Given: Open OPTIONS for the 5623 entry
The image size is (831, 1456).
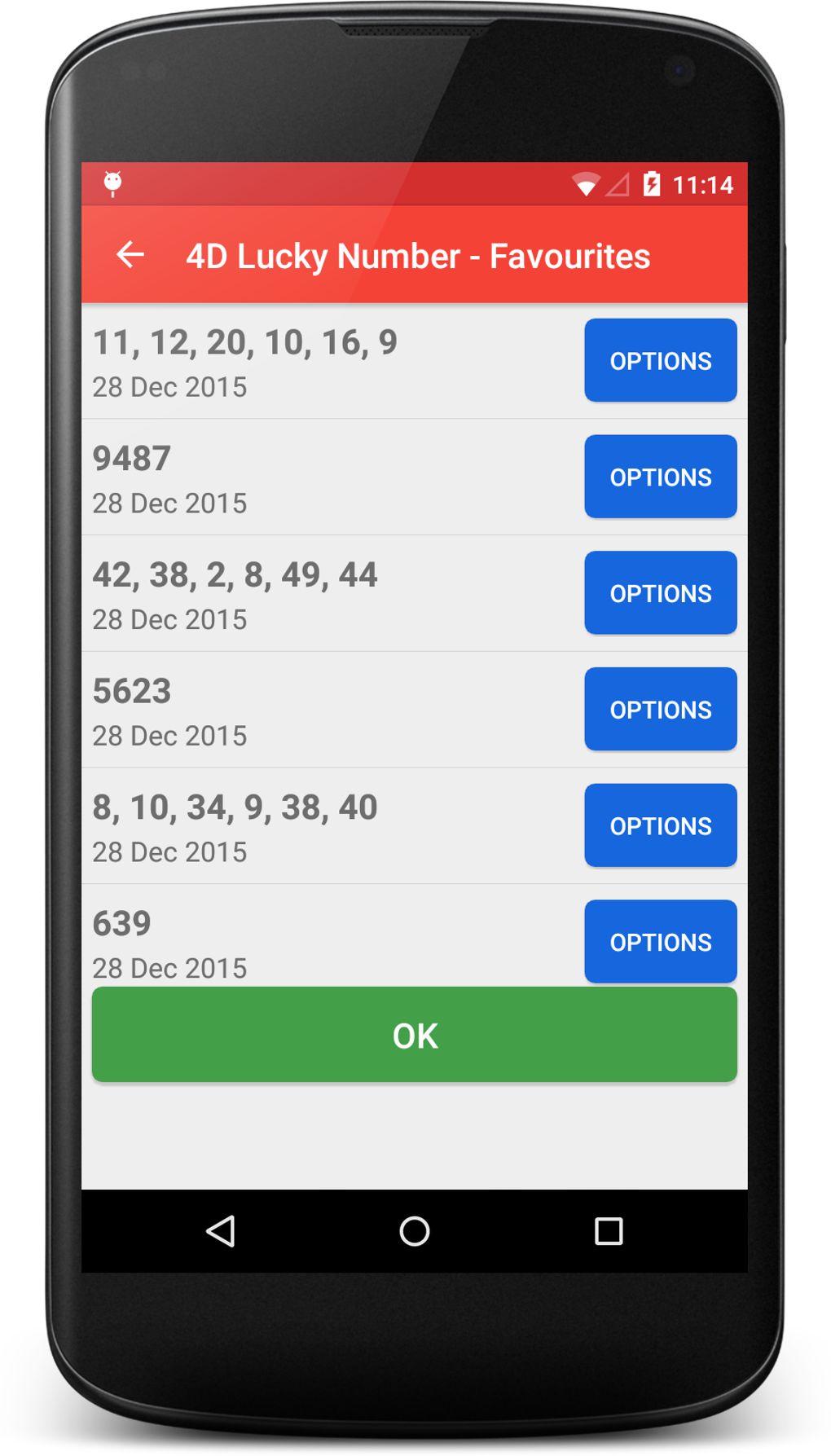Looking at the screenshot, I should click(660, 709).
